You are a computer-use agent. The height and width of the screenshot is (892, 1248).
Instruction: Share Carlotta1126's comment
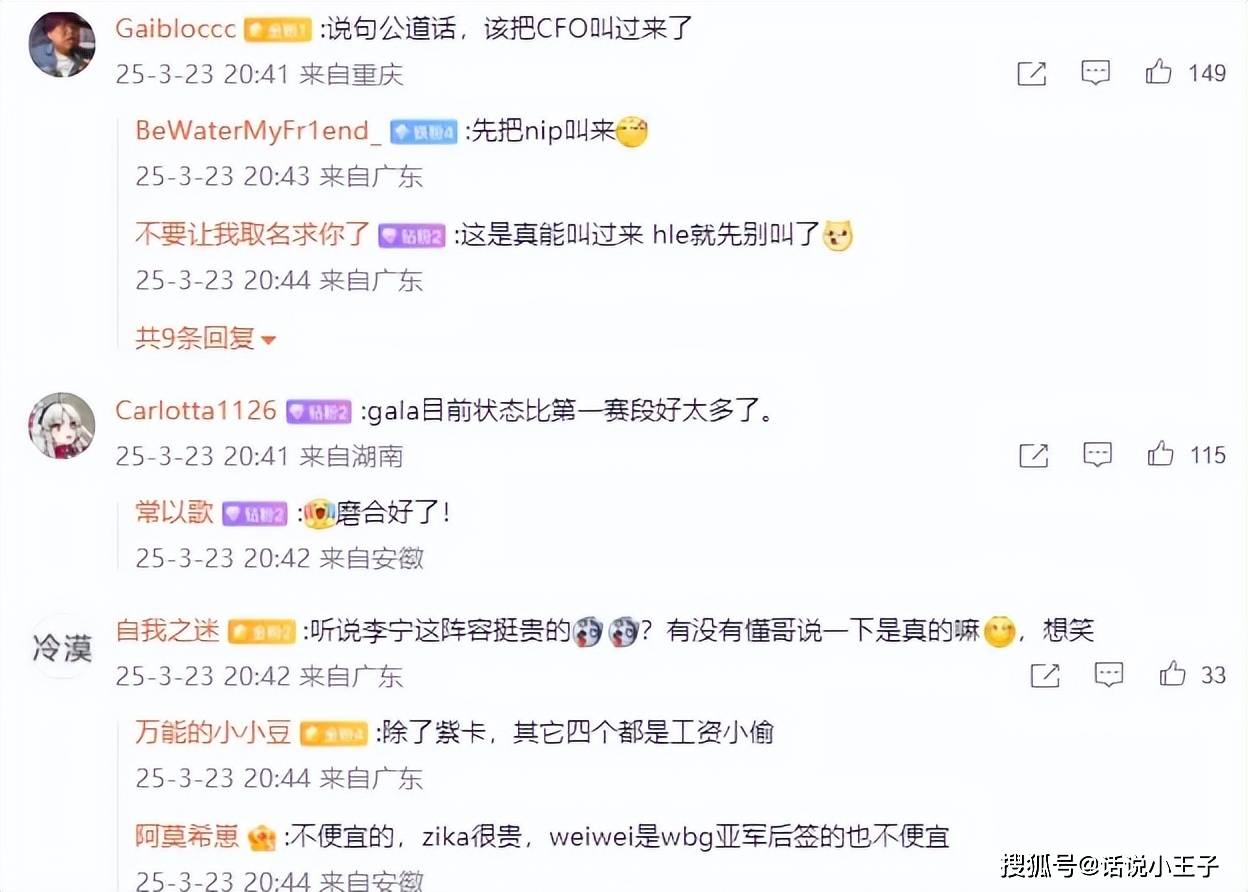click(x=1033, y=456)
